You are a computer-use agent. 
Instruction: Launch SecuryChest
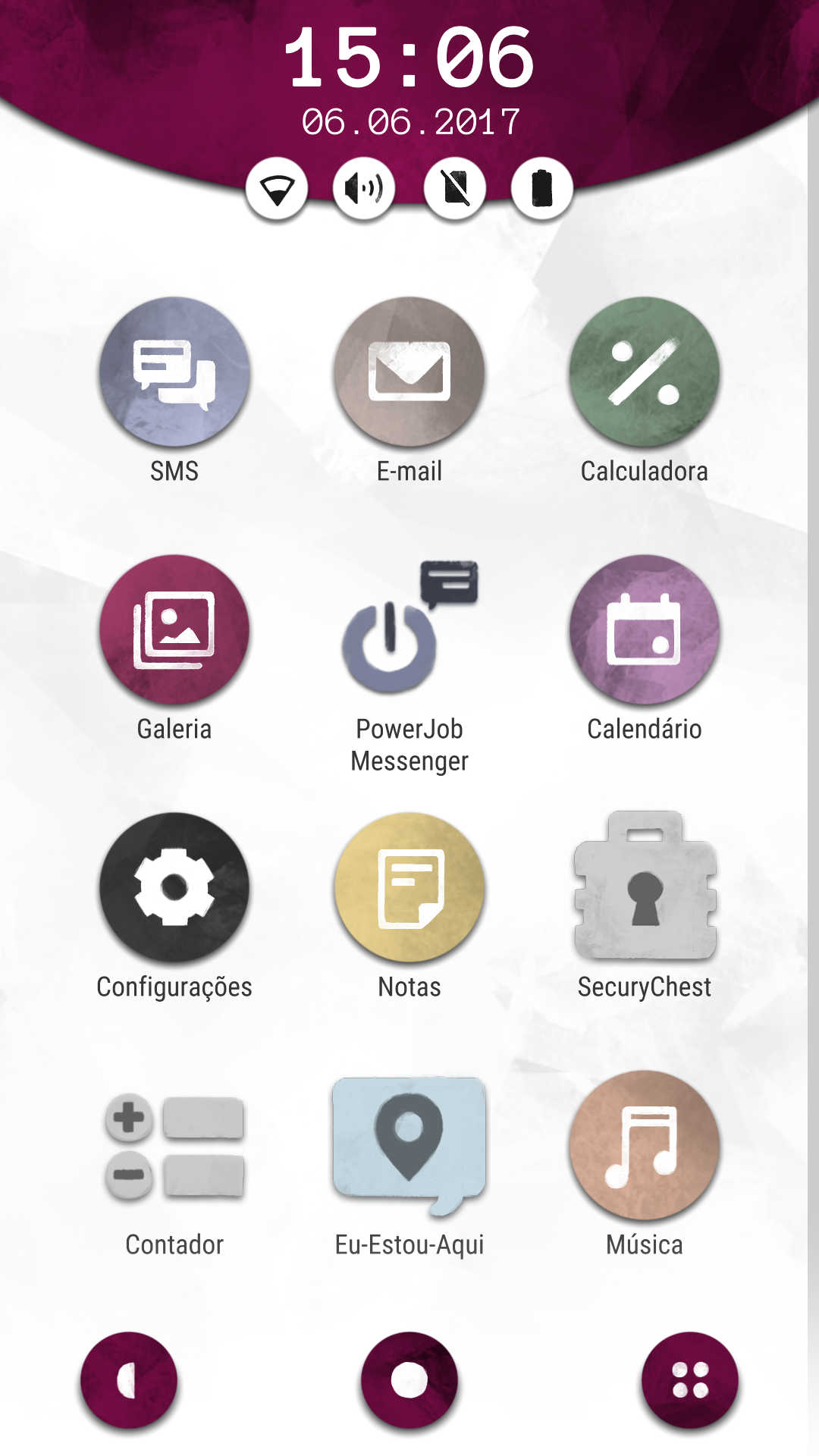[x=645, y=887]
